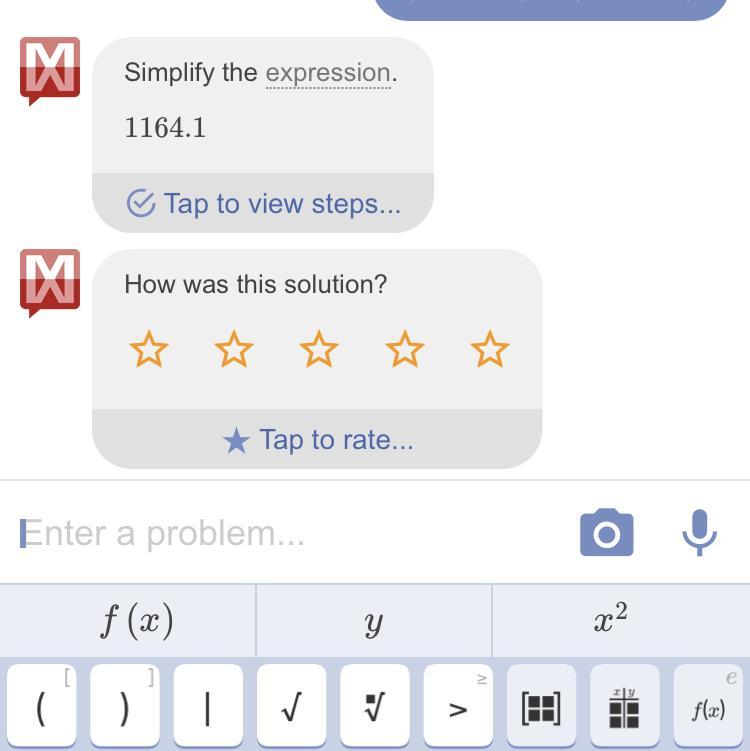Focus the Enter a problem field
Image resolution: width=750 pixels, height=751 pixels.
(290, 533)
